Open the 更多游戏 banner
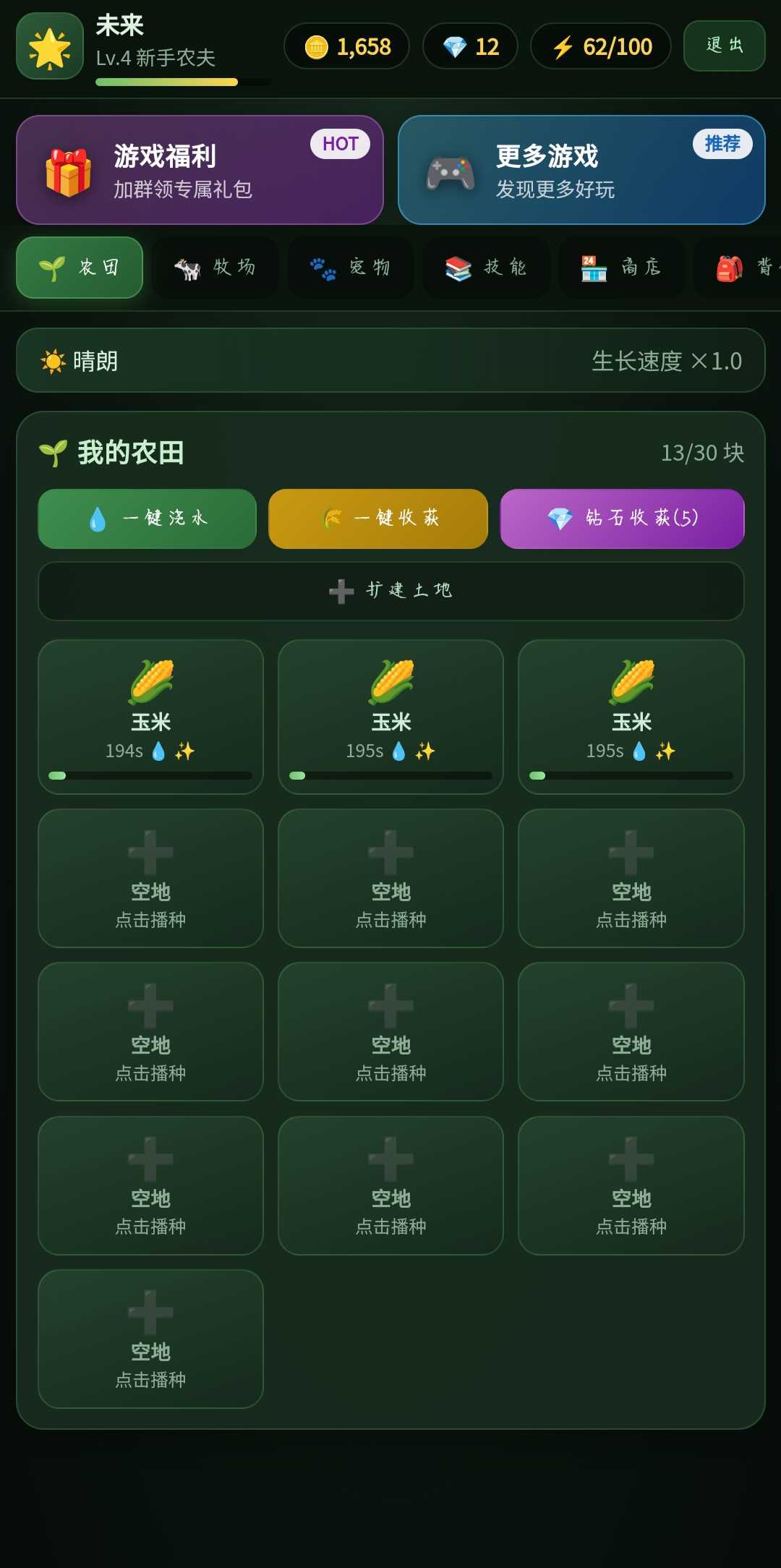 [581, 170]
